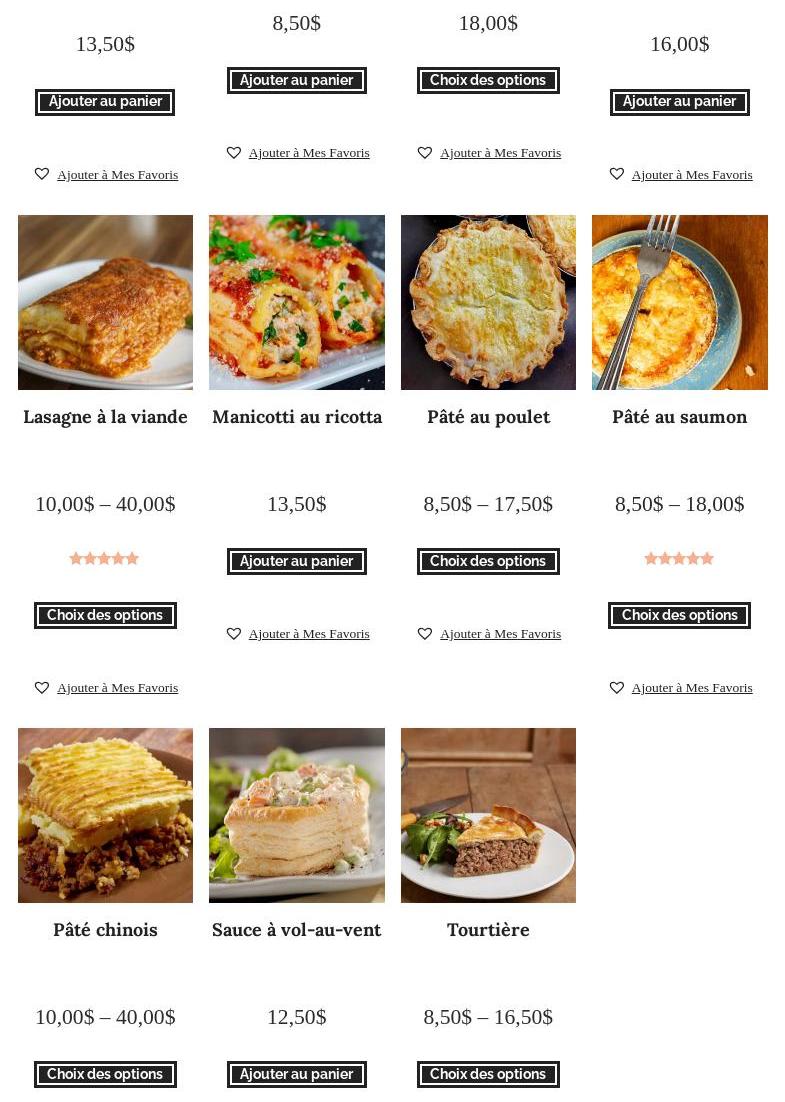
Task: Add Manicotti au ricotta to the cart
Action: coord(297,561)
